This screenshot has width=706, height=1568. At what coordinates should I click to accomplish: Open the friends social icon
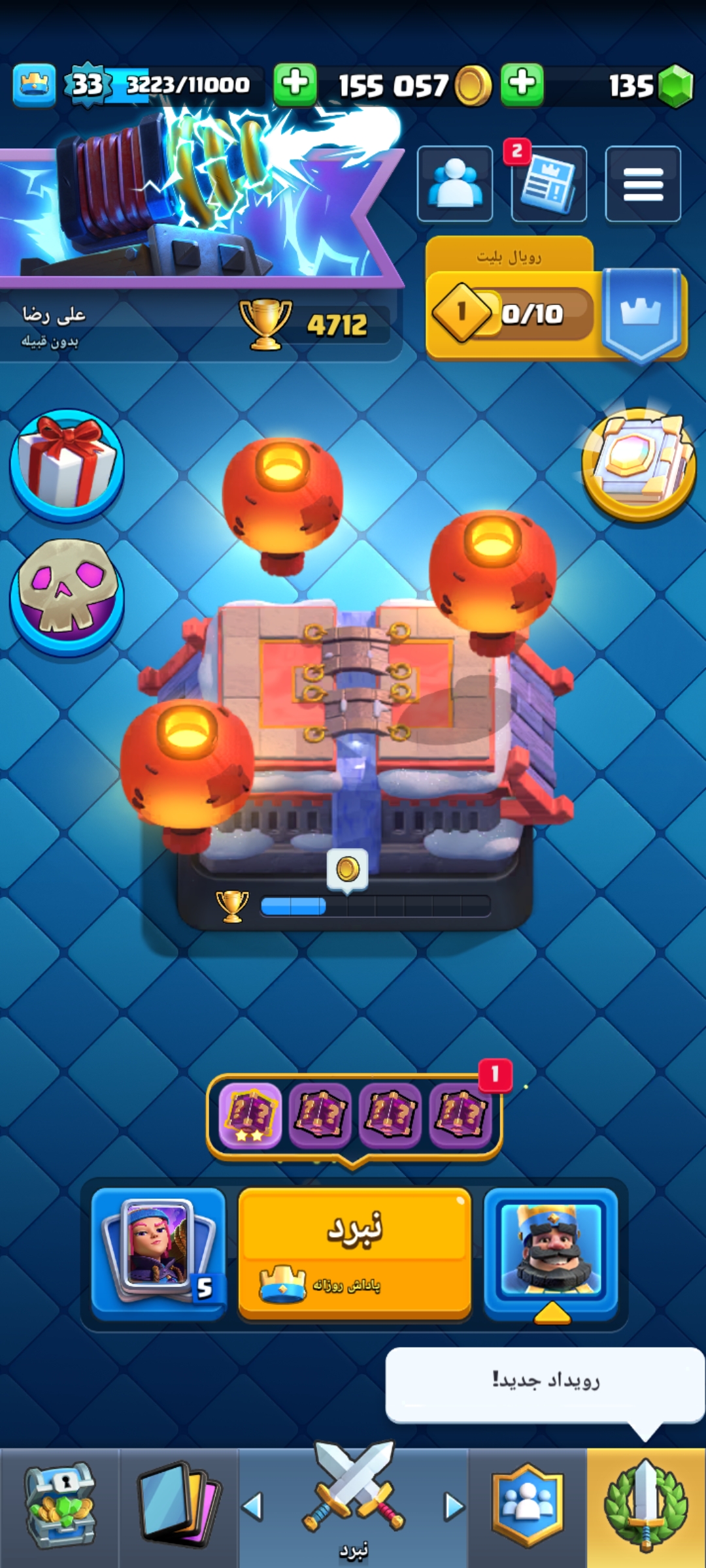click(x=454, y=184)
